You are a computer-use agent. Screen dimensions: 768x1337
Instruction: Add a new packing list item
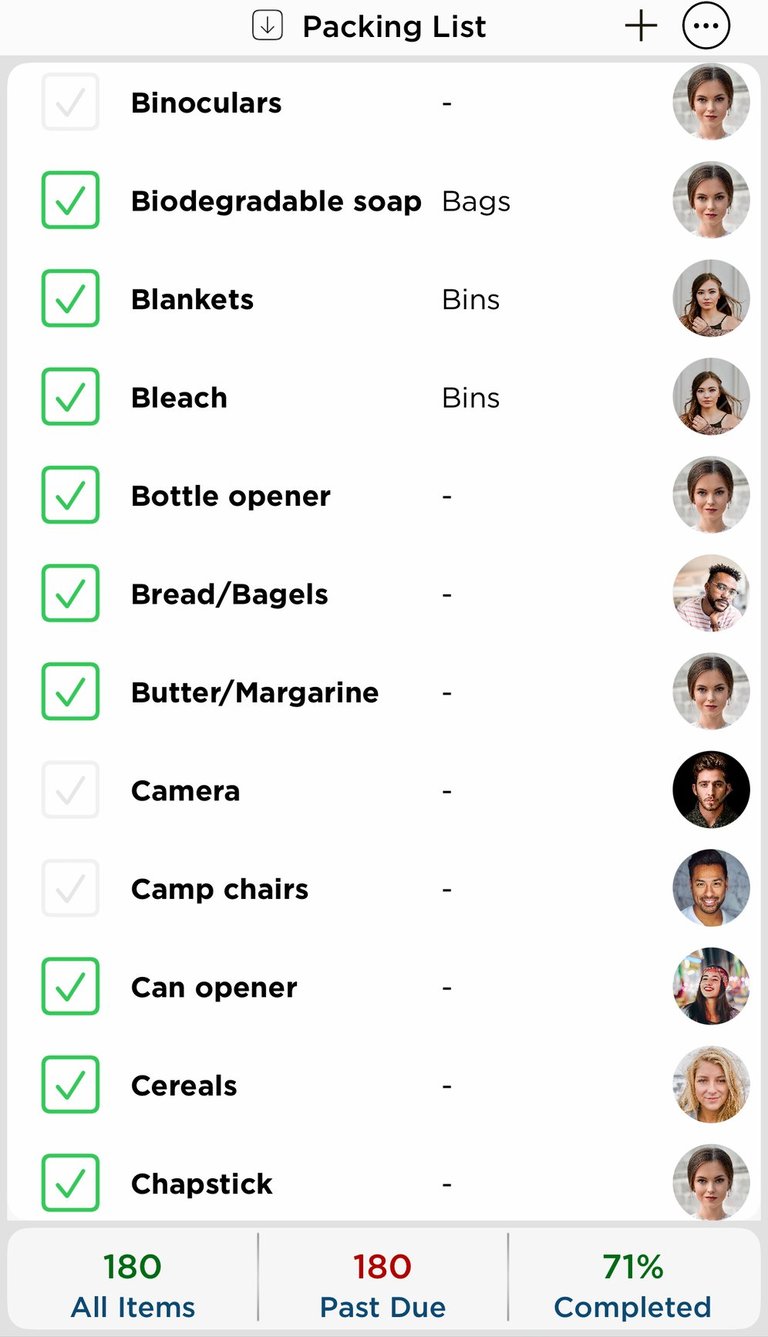(641, 27)
